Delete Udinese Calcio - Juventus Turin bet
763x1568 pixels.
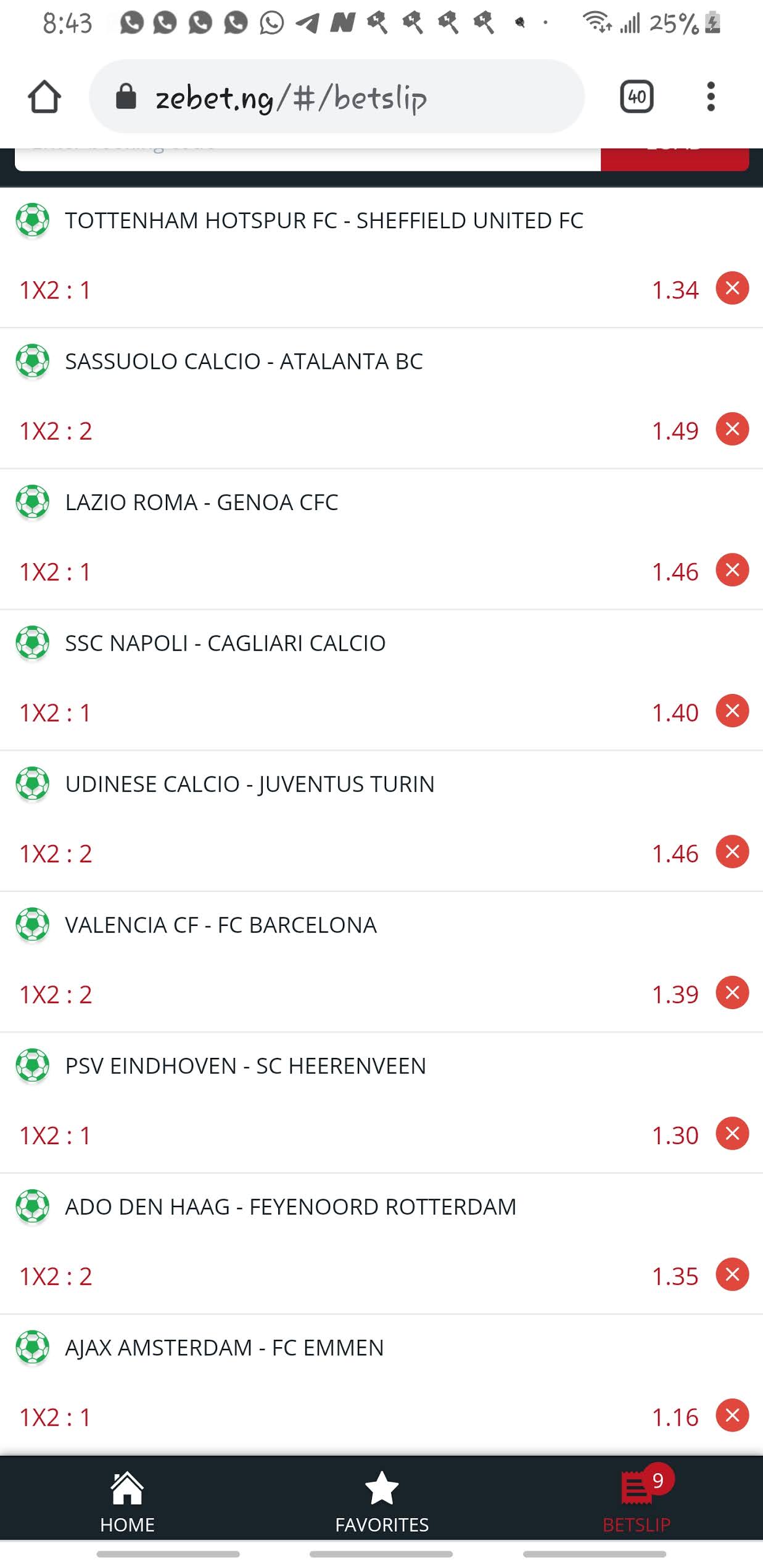[732, 852]
